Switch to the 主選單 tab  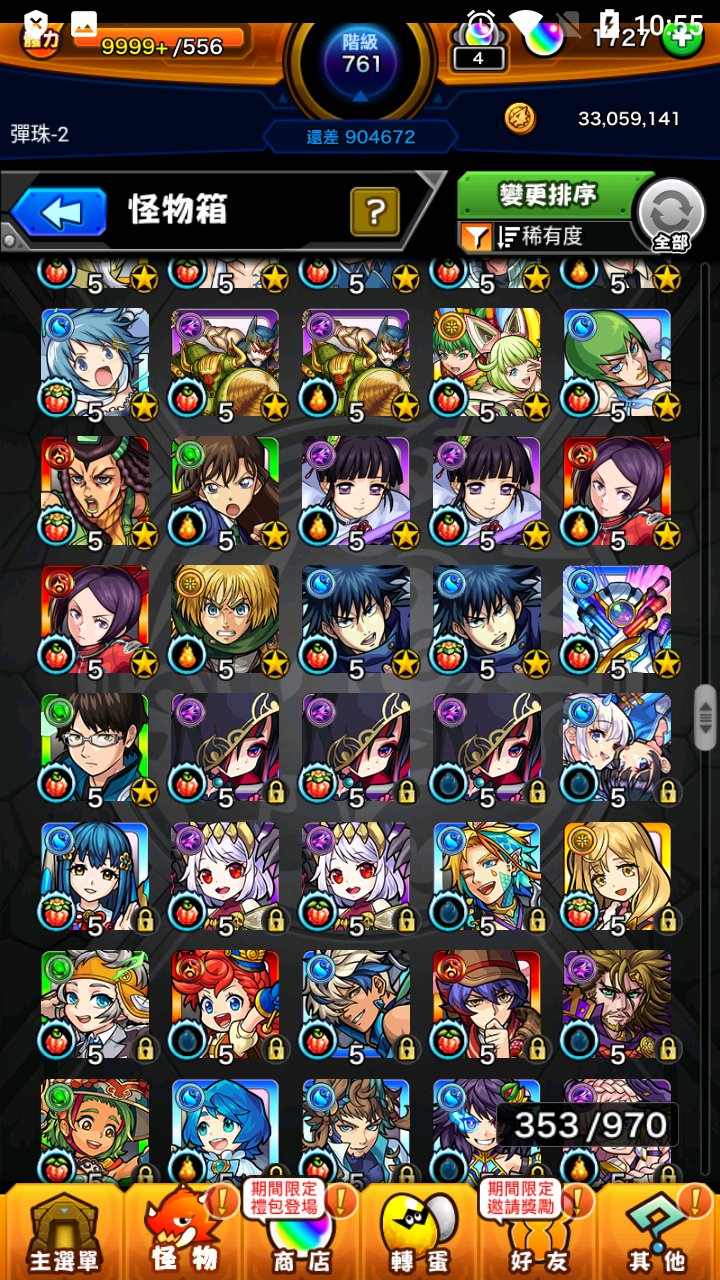tap(62, 1232)
